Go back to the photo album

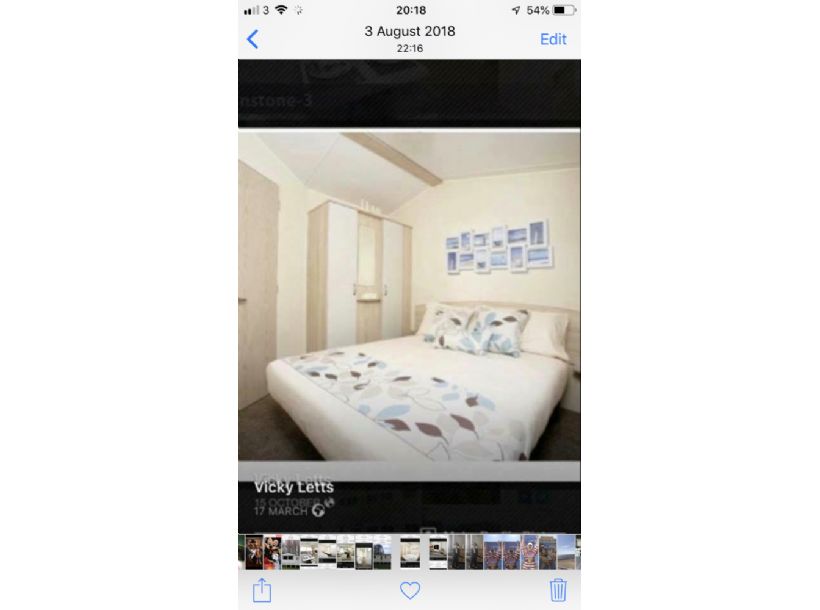(253, 39)
